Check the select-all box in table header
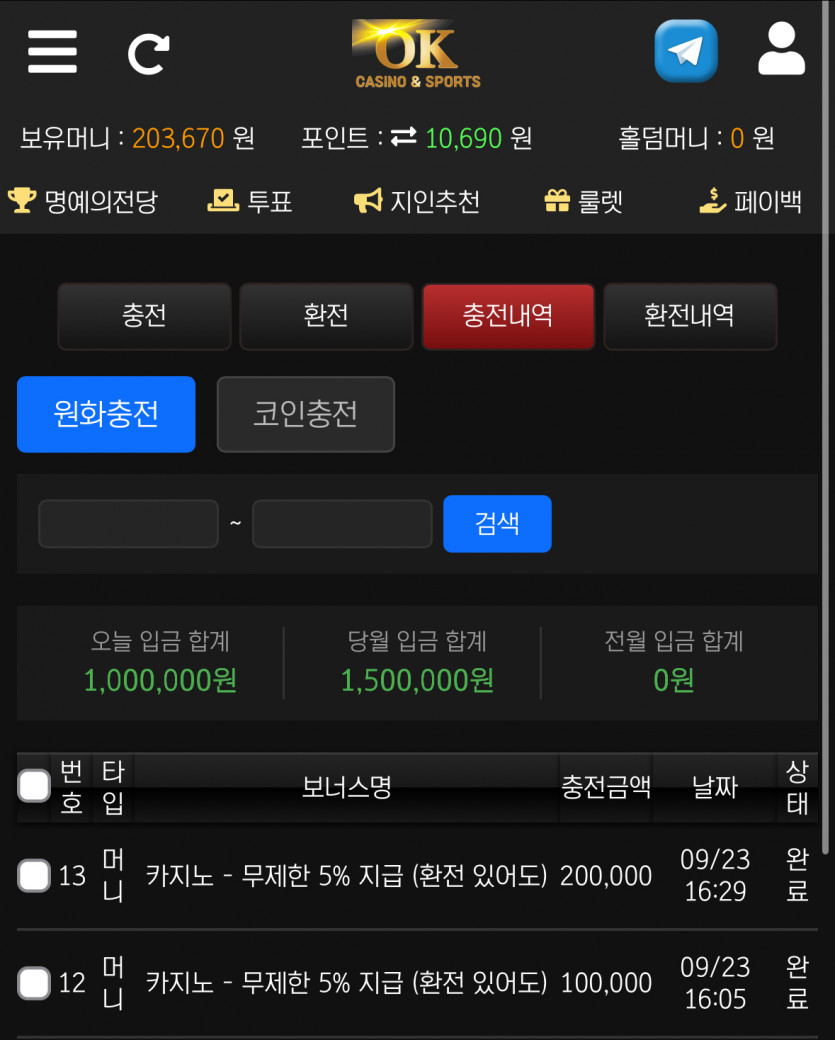Screen dimensions: 835x1040 (x=34, y=786)
